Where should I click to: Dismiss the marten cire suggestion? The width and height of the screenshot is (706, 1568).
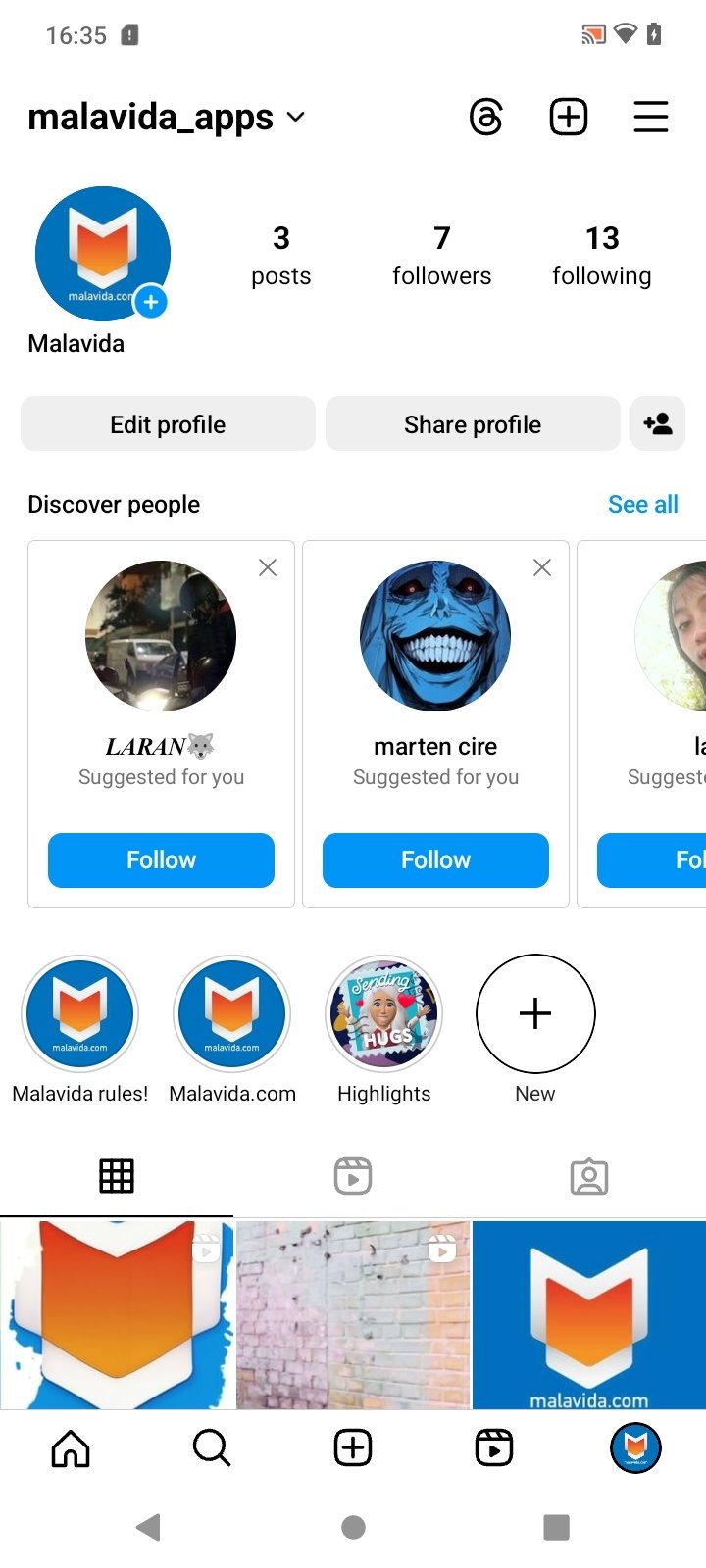pyautogui.click(x=541, y=568)
